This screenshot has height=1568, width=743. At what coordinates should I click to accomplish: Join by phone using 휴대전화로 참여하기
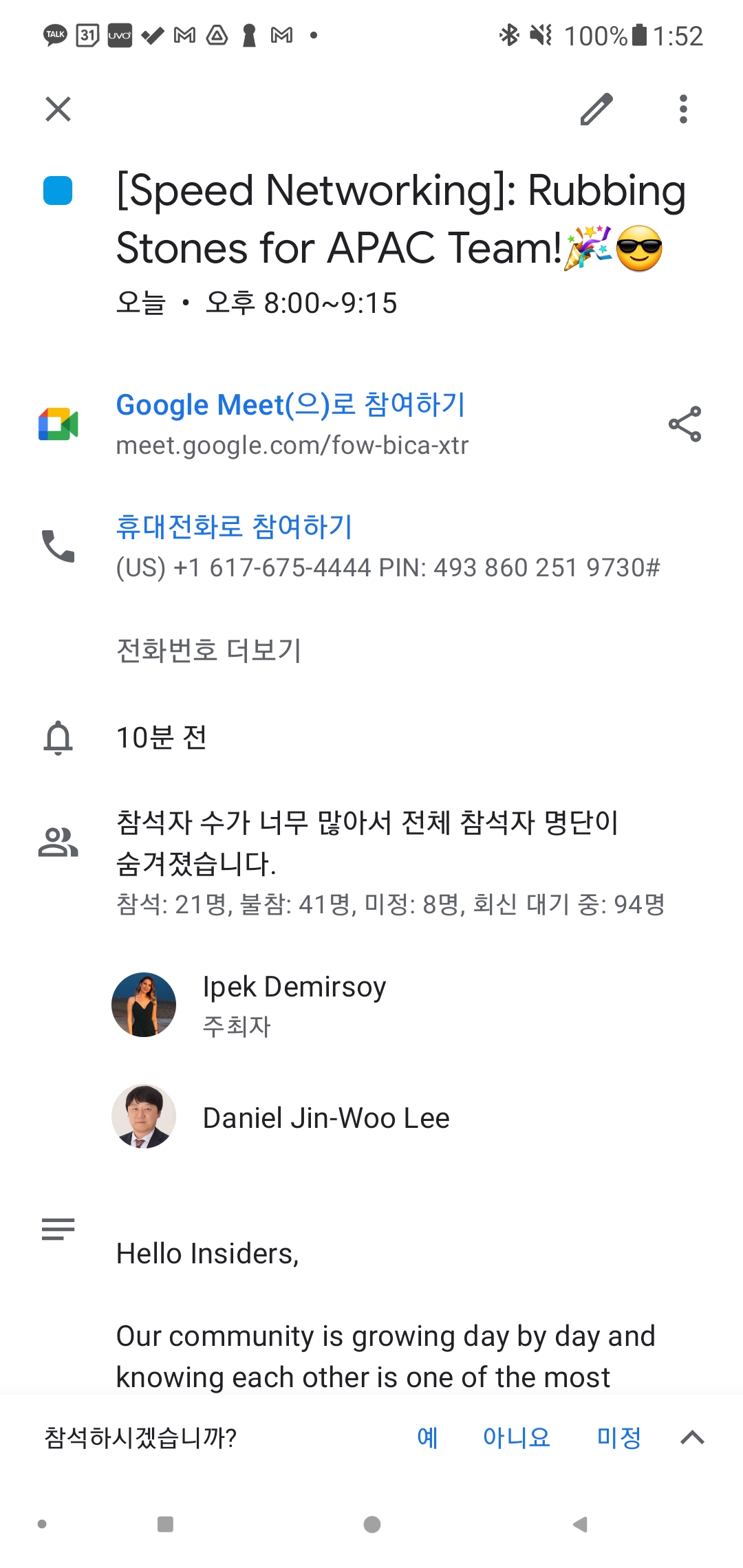tap(234, 527)
